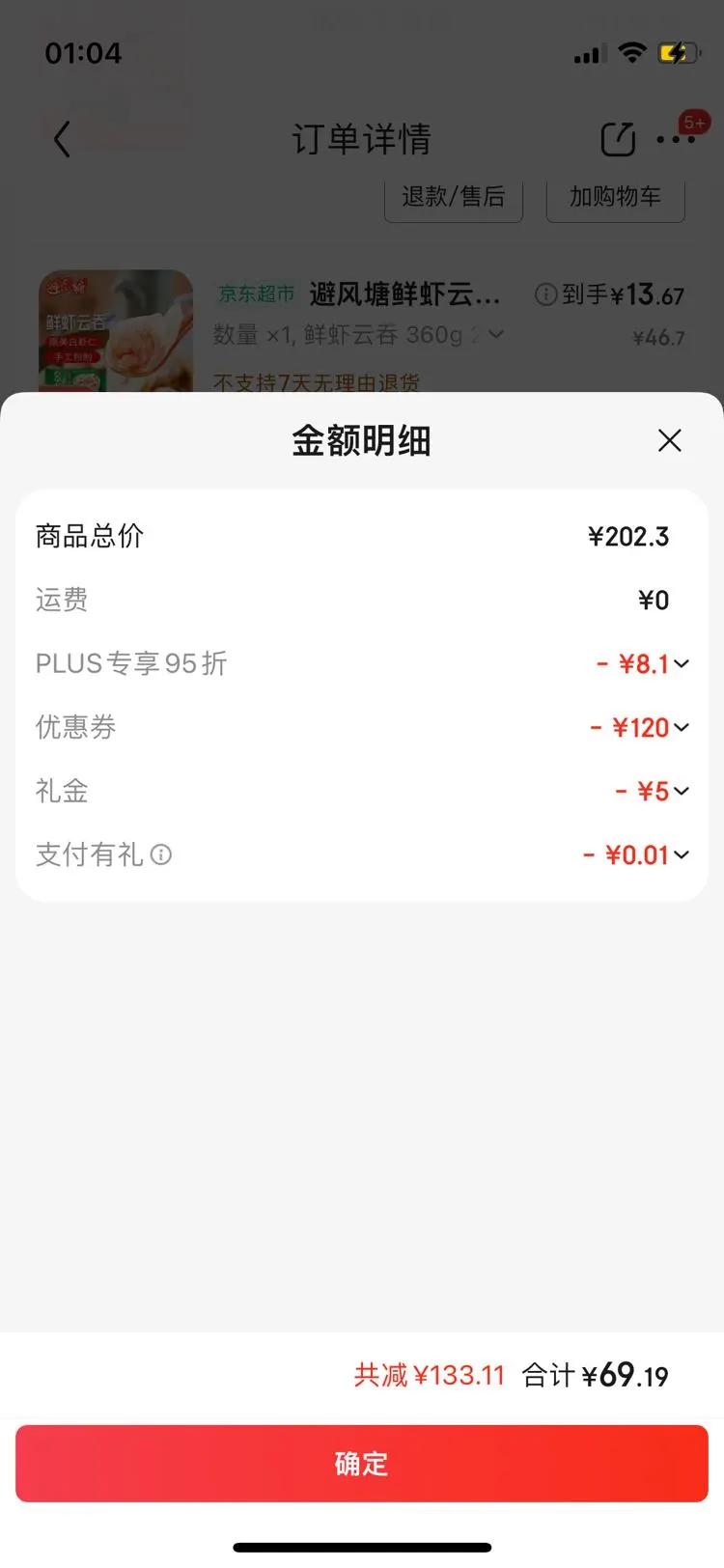
Task: Confirm with the 确定 button
Action: coord(362,1463)
